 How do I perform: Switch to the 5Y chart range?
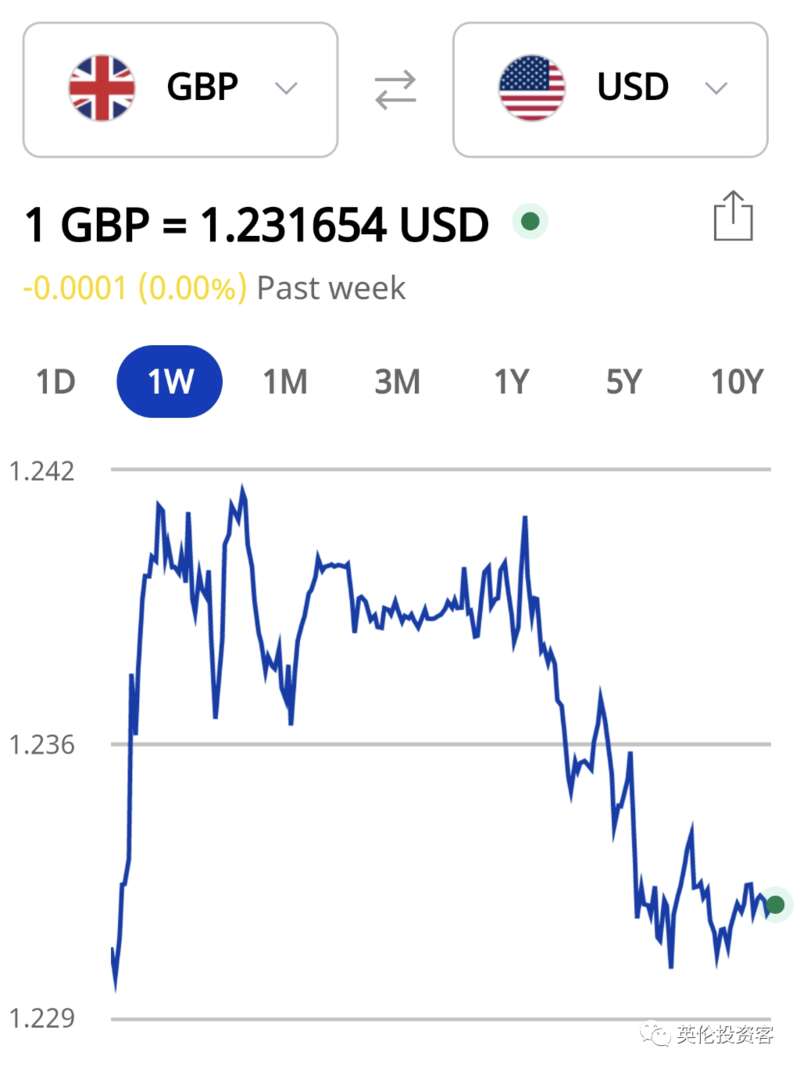click(x=622, y=381)
